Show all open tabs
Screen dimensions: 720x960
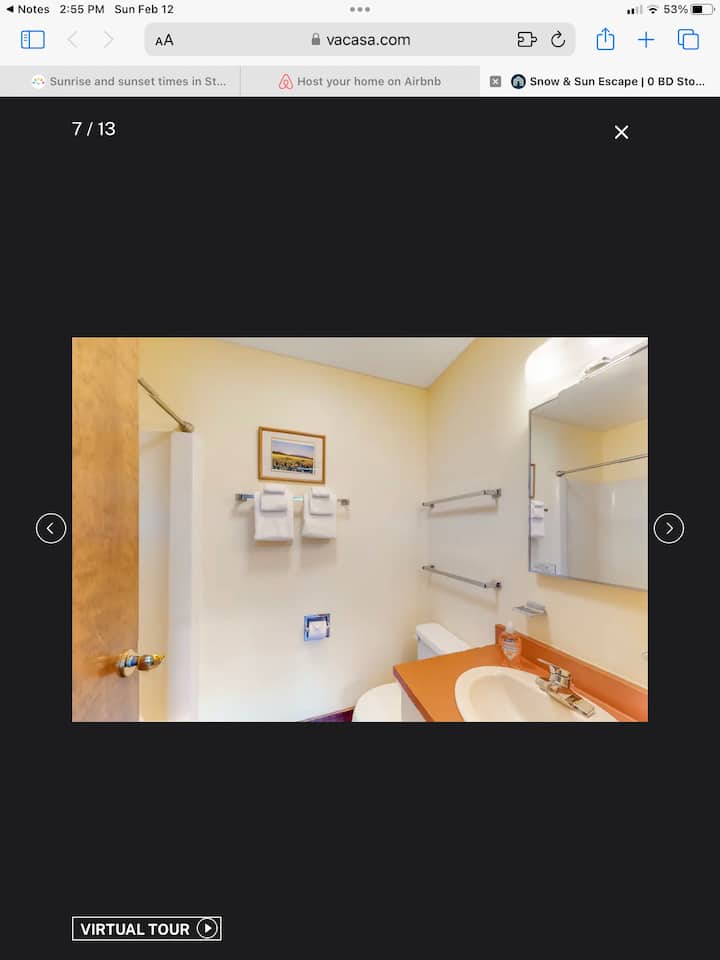click(x=688, y=40)
